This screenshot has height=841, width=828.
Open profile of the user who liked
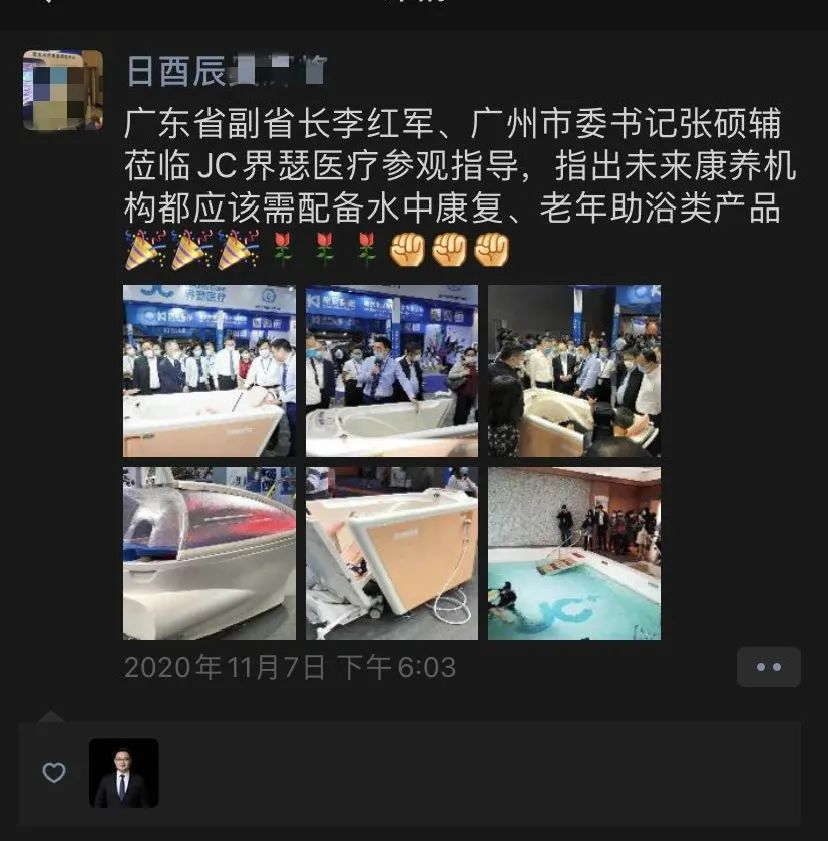[x=124, y=773]
